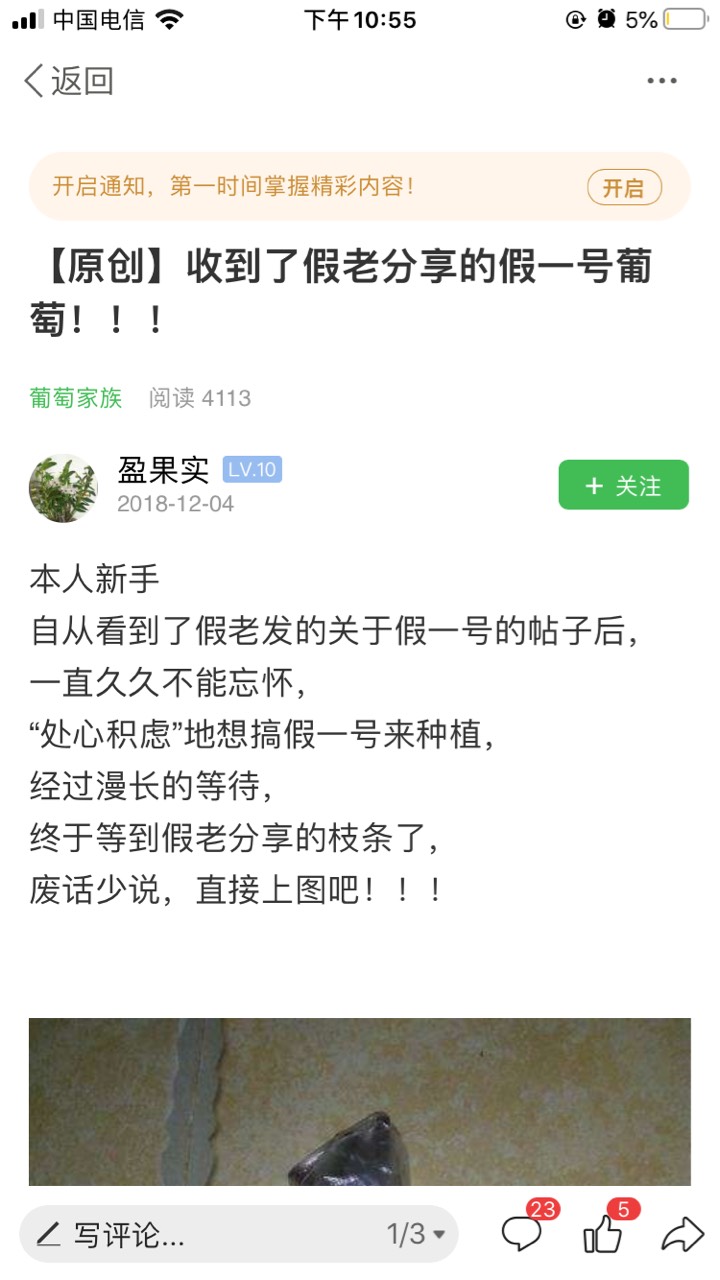Image resolution: width=720 pixels, height=1280 pixels.
Task: Expand the 1/3 page selector
Action: (415, 1234)
